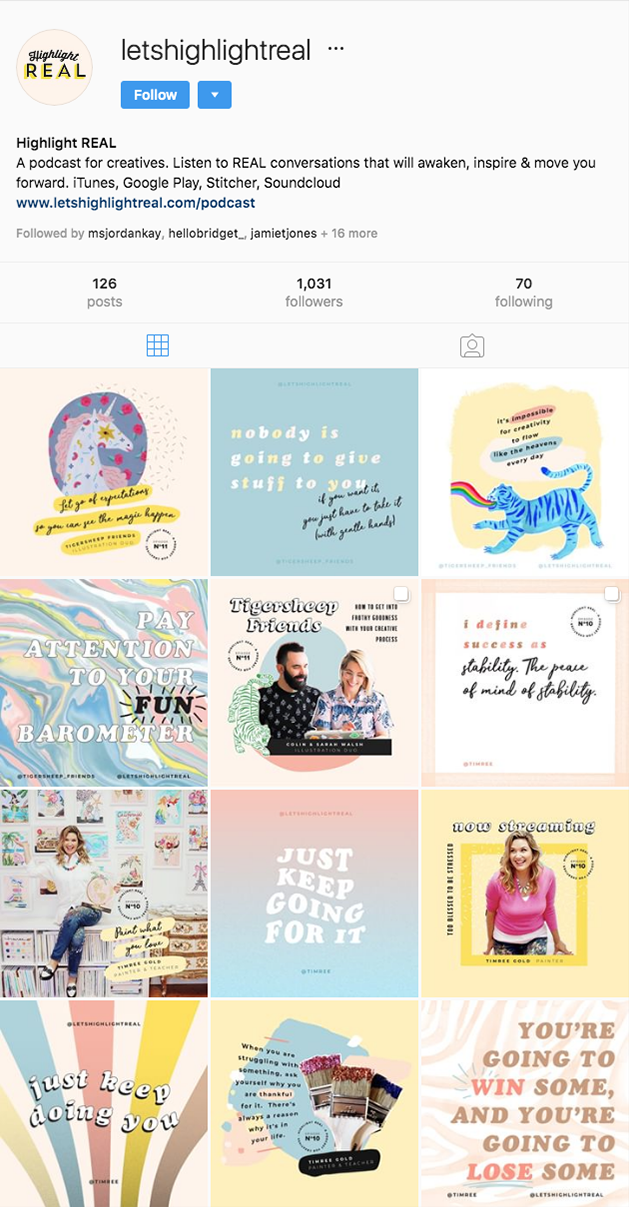Image resolution: width=629 pixels, height=1207 pixels.
Task: Open the three-dot profile options menu
Action: (x=336, y=49)
